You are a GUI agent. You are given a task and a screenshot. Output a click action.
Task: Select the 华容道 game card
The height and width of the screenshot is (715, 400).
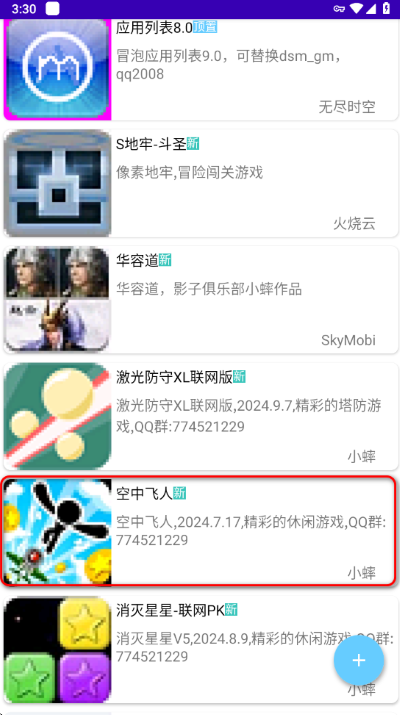point(201,300)
